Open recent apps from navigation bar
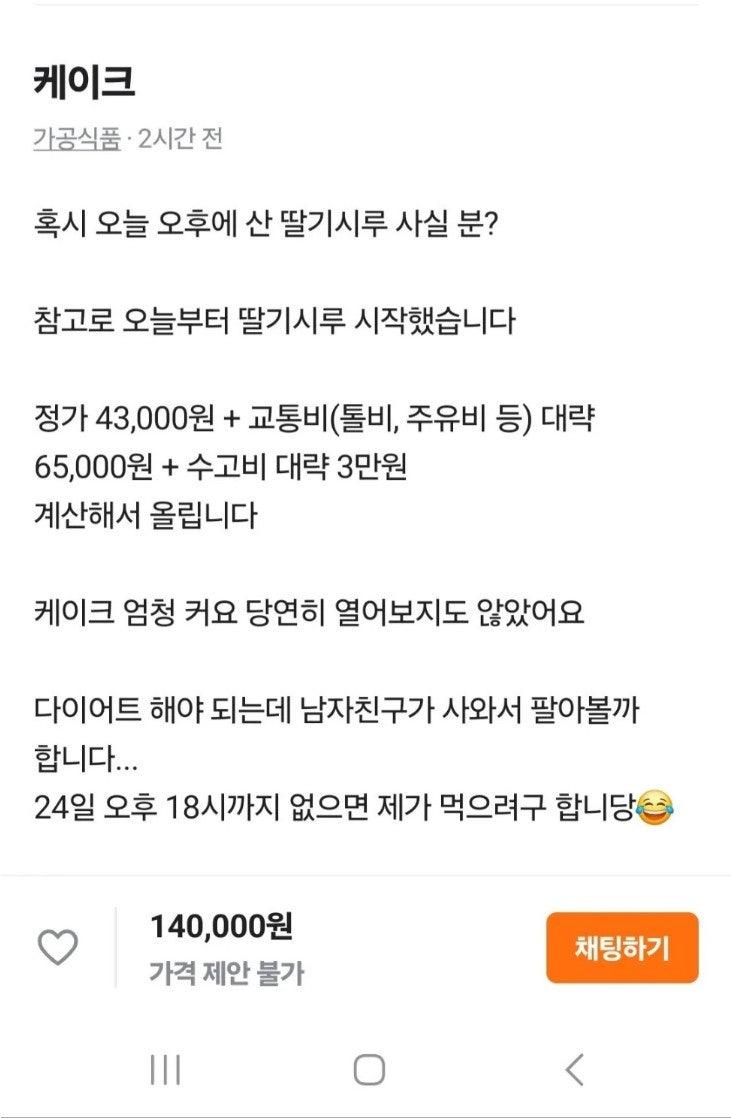 click(165, 1070)
